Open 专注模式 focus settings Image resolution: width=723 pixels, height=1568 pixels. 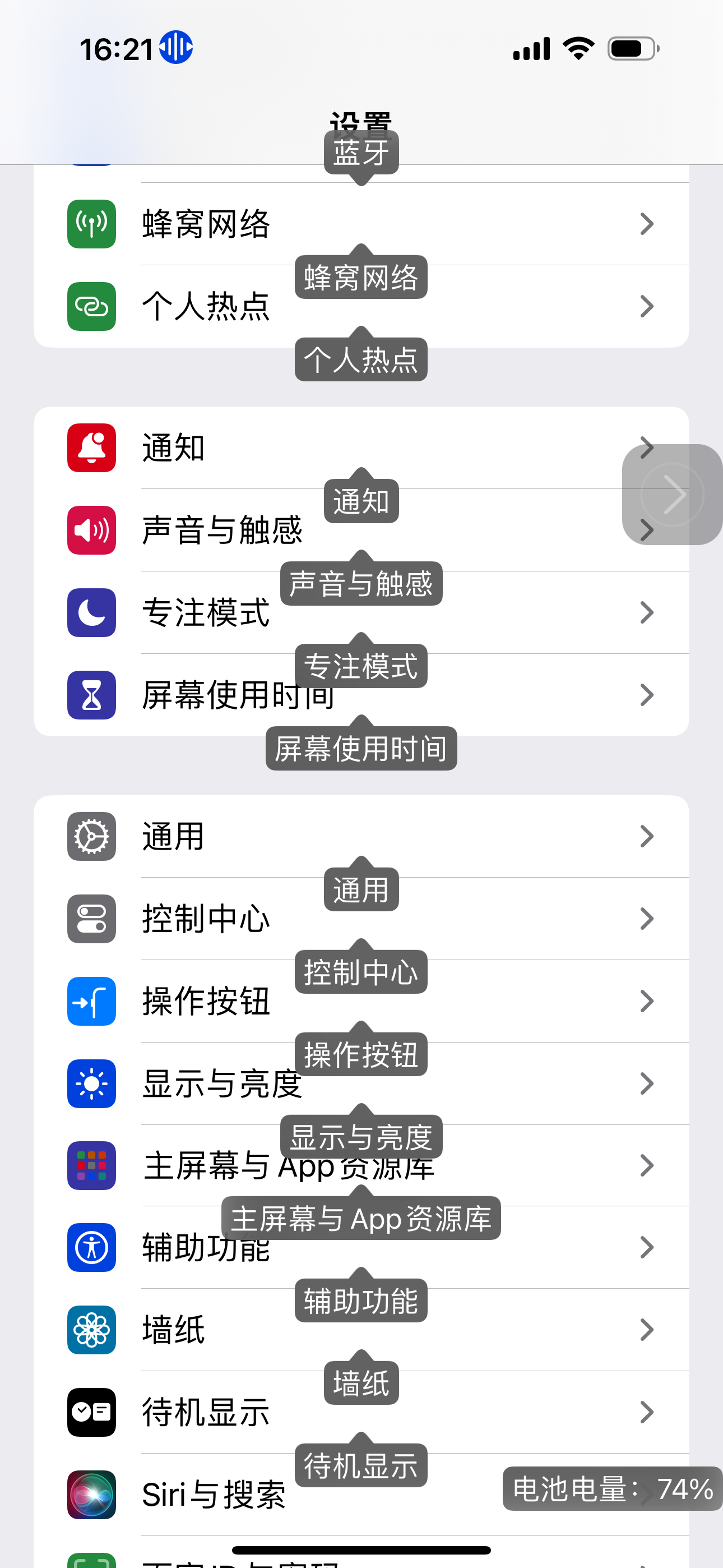[x=205, y=612]
